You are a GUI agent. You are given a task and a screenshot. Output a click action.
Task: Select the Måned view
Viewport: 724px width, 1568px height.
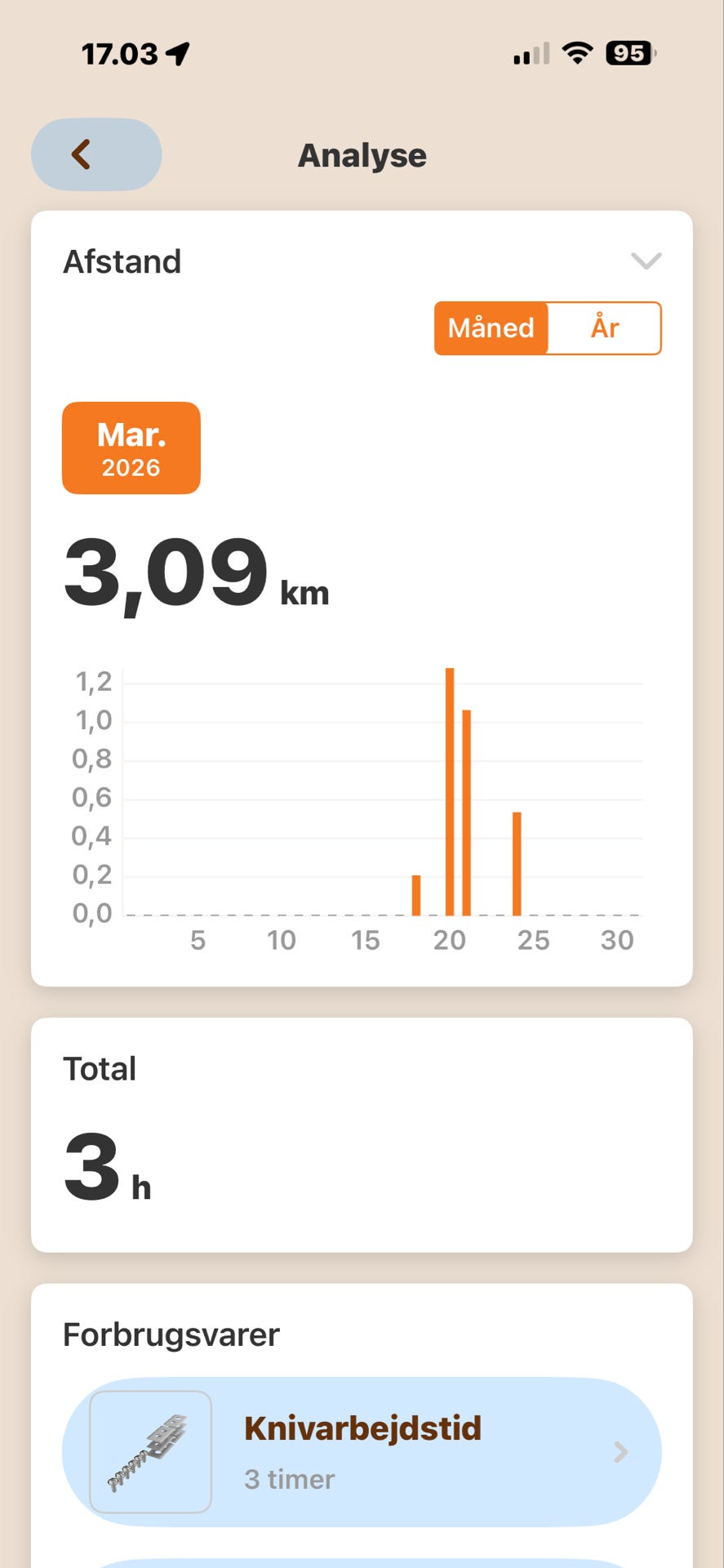(491, 328)
